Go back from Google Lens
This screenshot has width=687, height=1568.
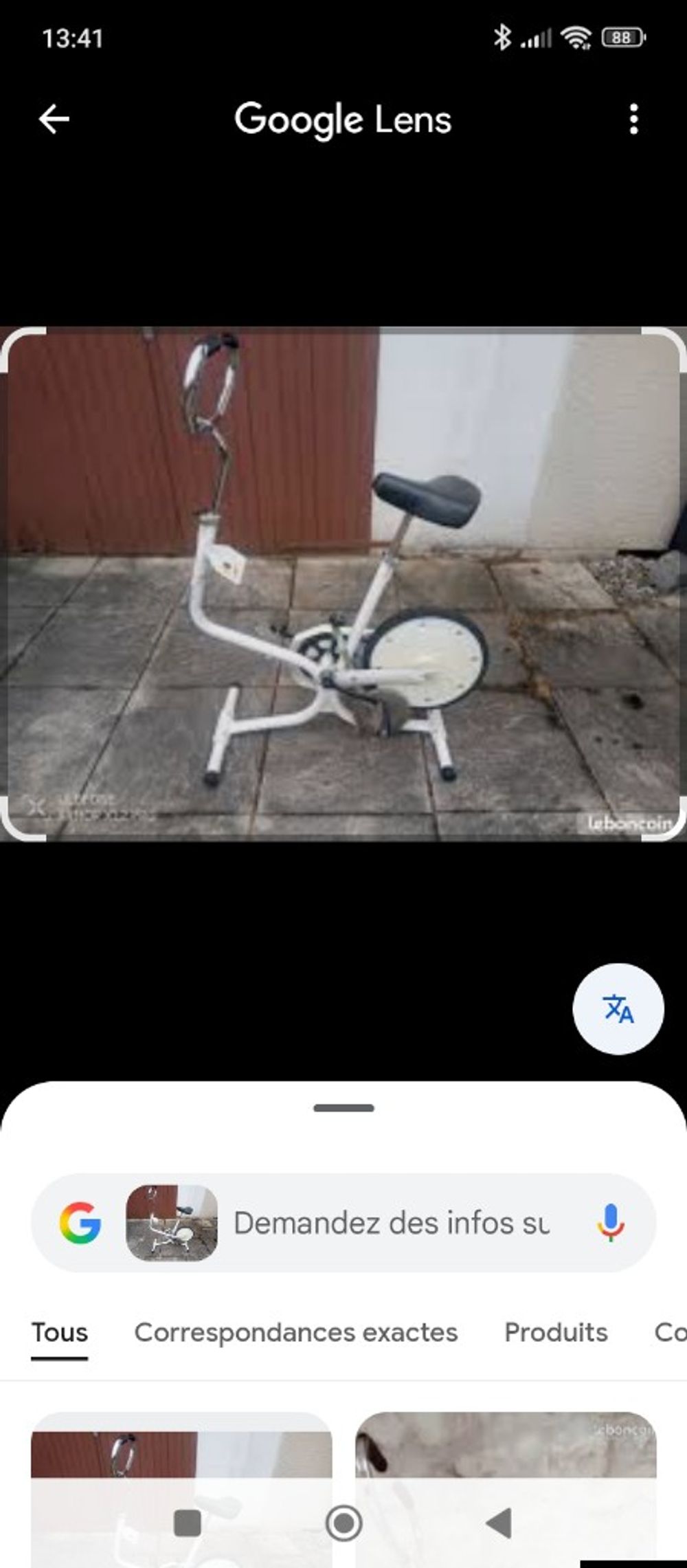(54, 120)
